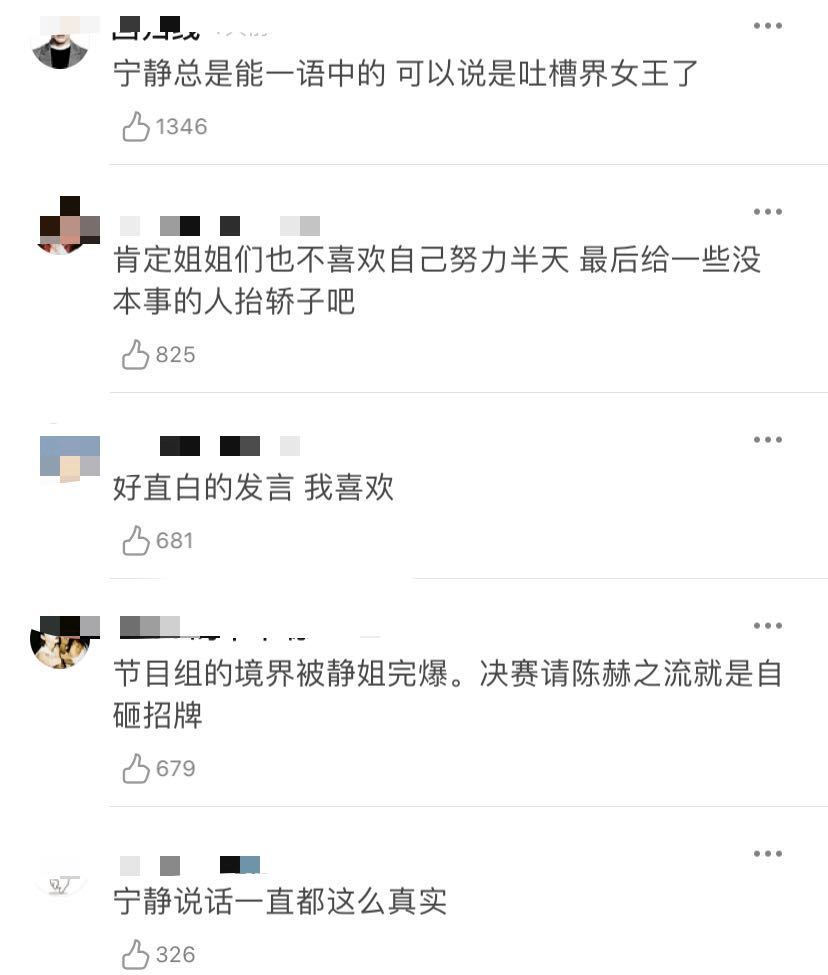Open the avatar of the 吐槽界女王 commenter
828x975 pixels.
pyautogui.click(x=61, y=43)
